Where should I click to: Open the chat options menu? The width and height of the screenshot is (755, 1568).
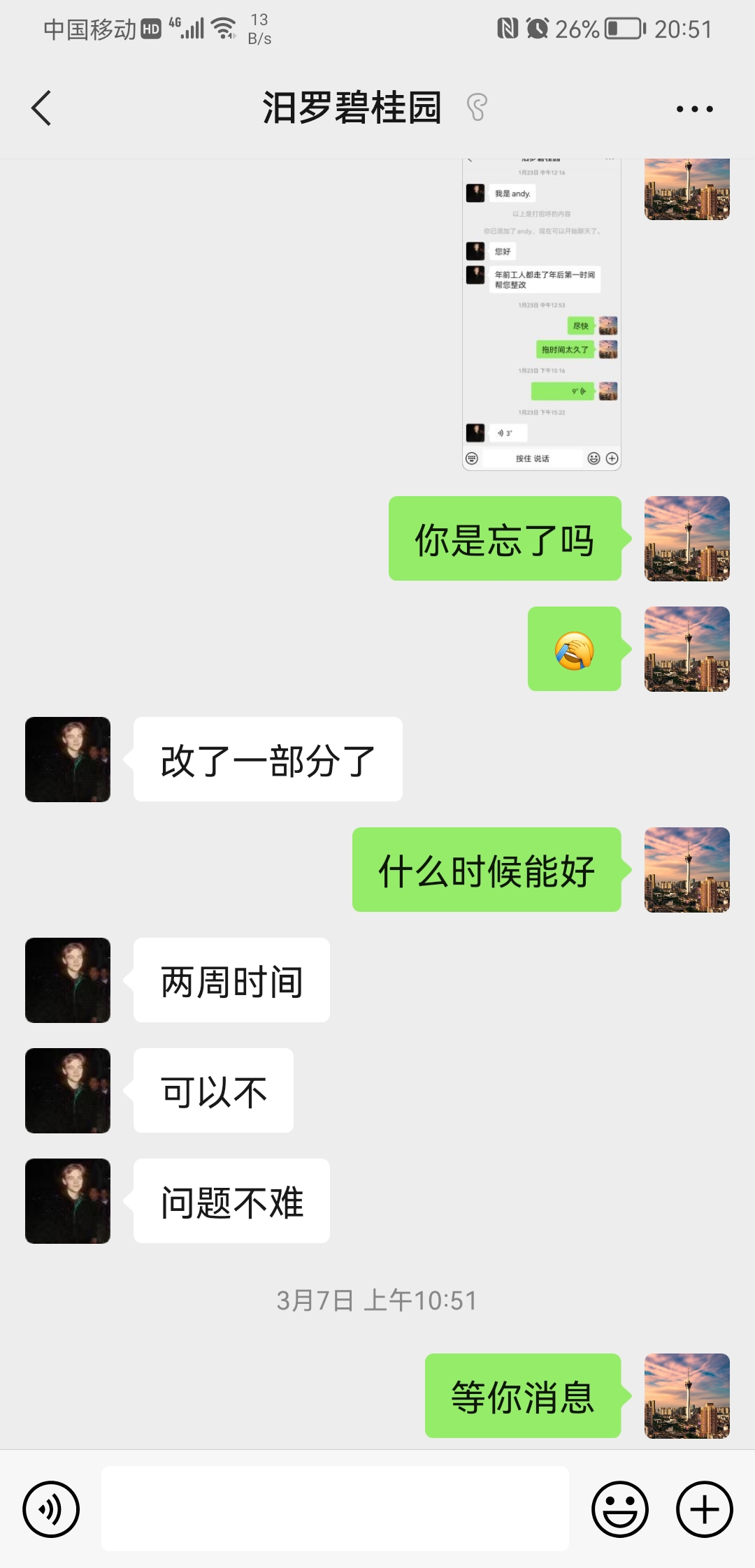click(694, 109)
